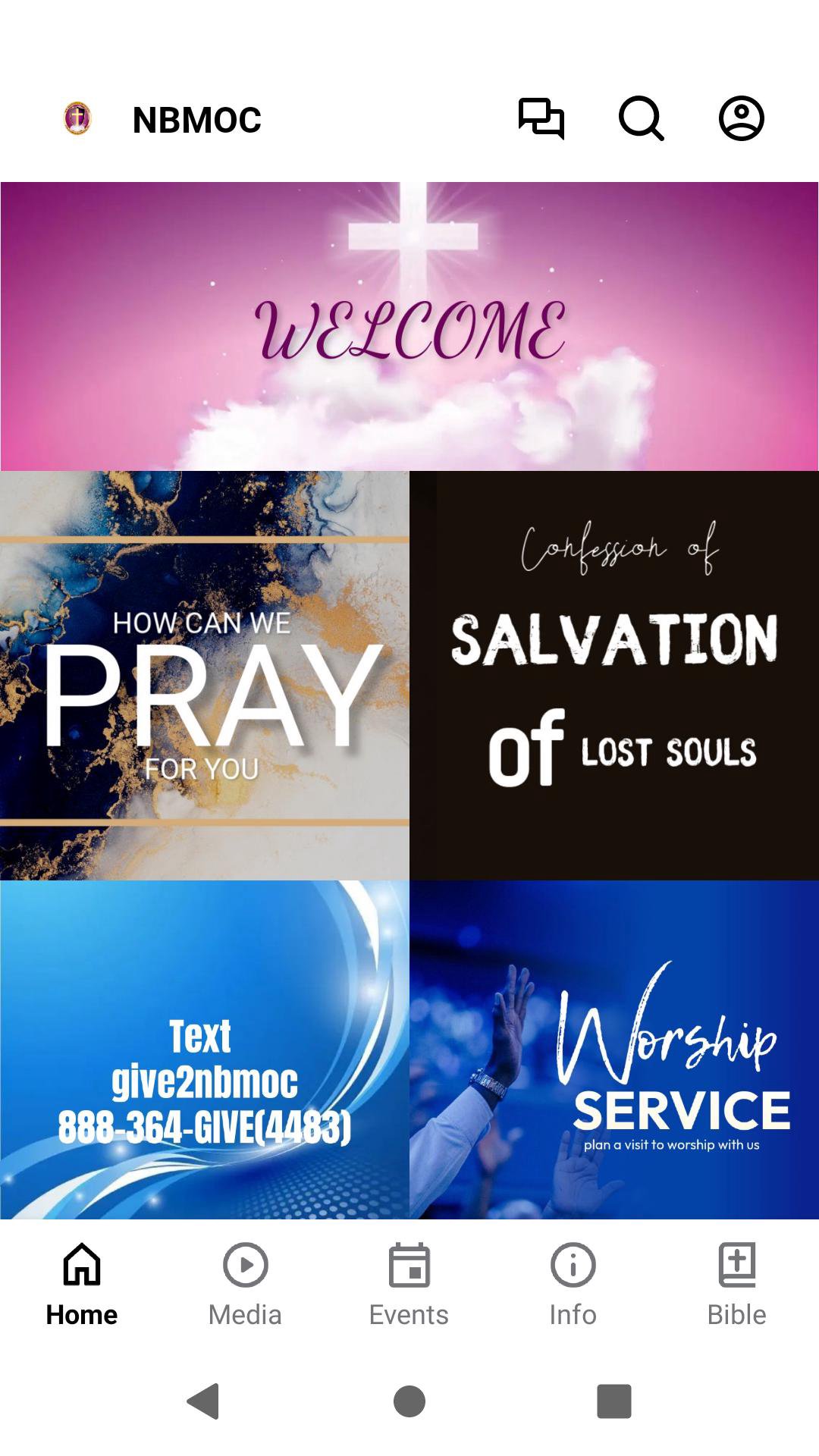Open the How Can We Pray tile
The height and width of the screenshot is (1456, 819).
tap(205, 675)
